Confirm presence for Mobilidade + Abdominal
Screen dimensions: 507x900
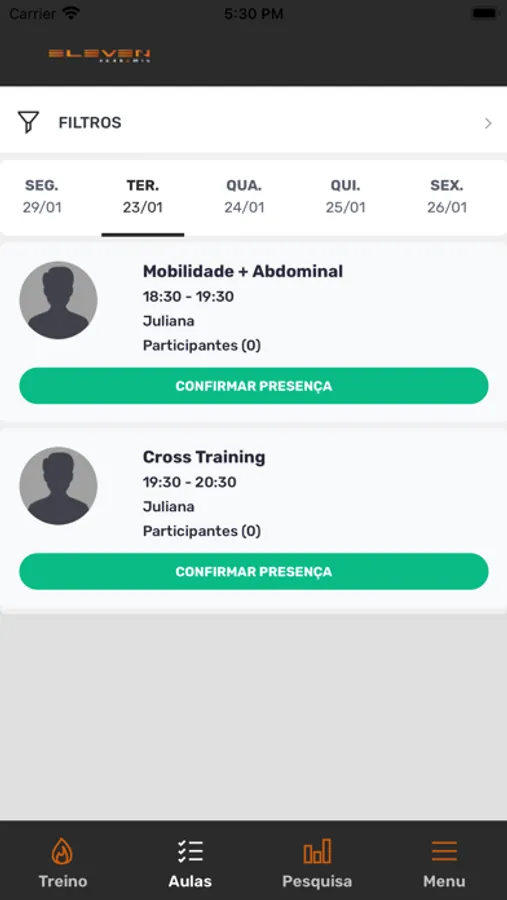[254, 386]
